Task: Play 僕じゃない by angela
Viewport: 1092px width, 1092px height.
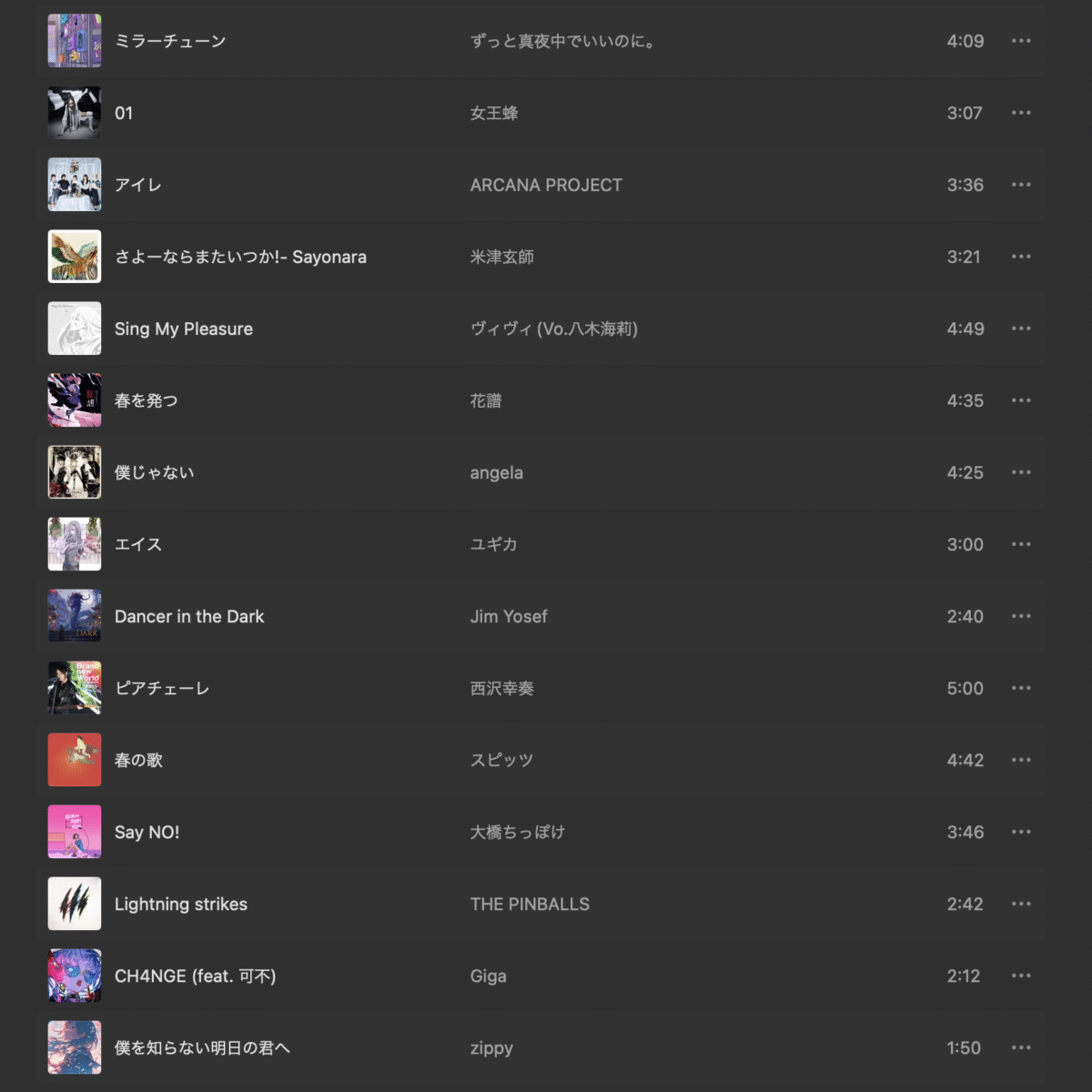Action: pyautogui.click(x=75, y=472)
